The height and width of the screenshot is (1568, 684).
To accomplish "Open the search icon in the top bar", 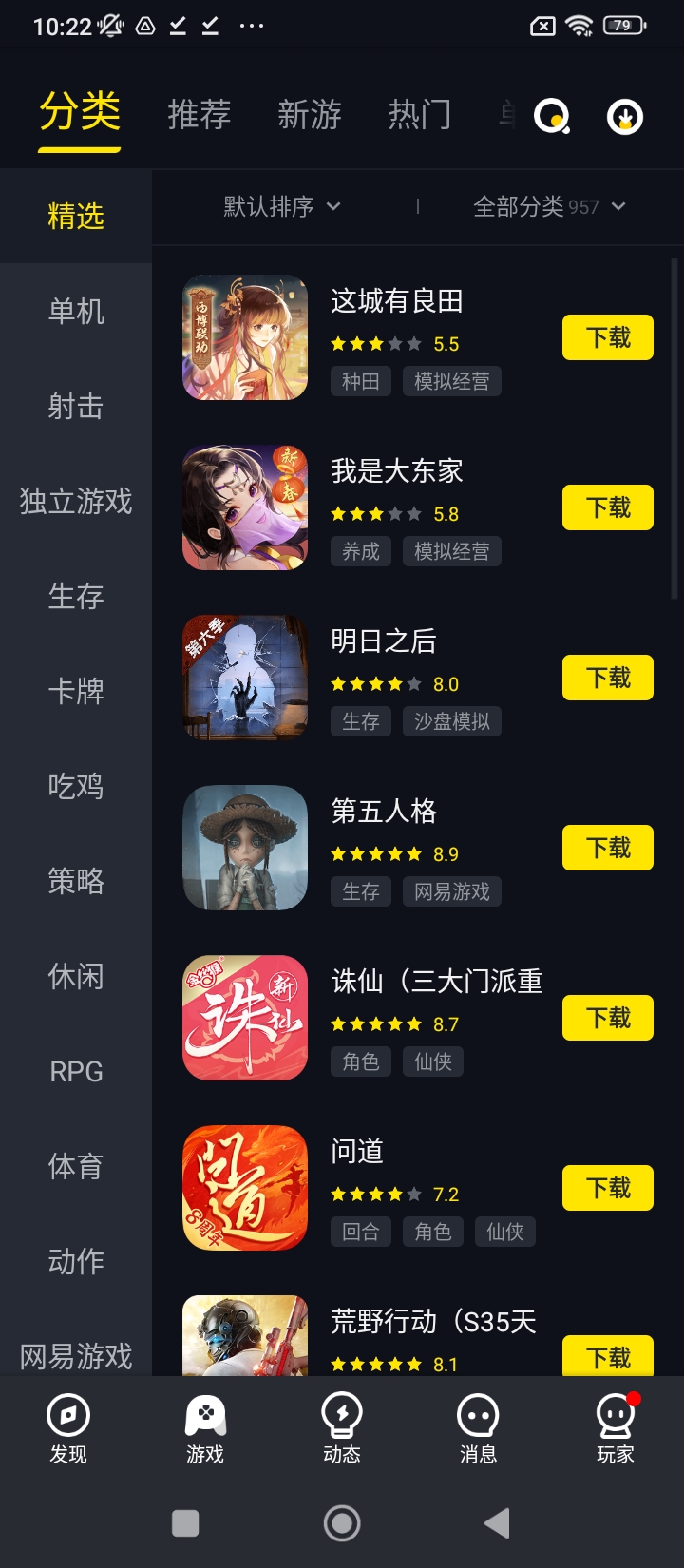I will click(x=551, y=117).
